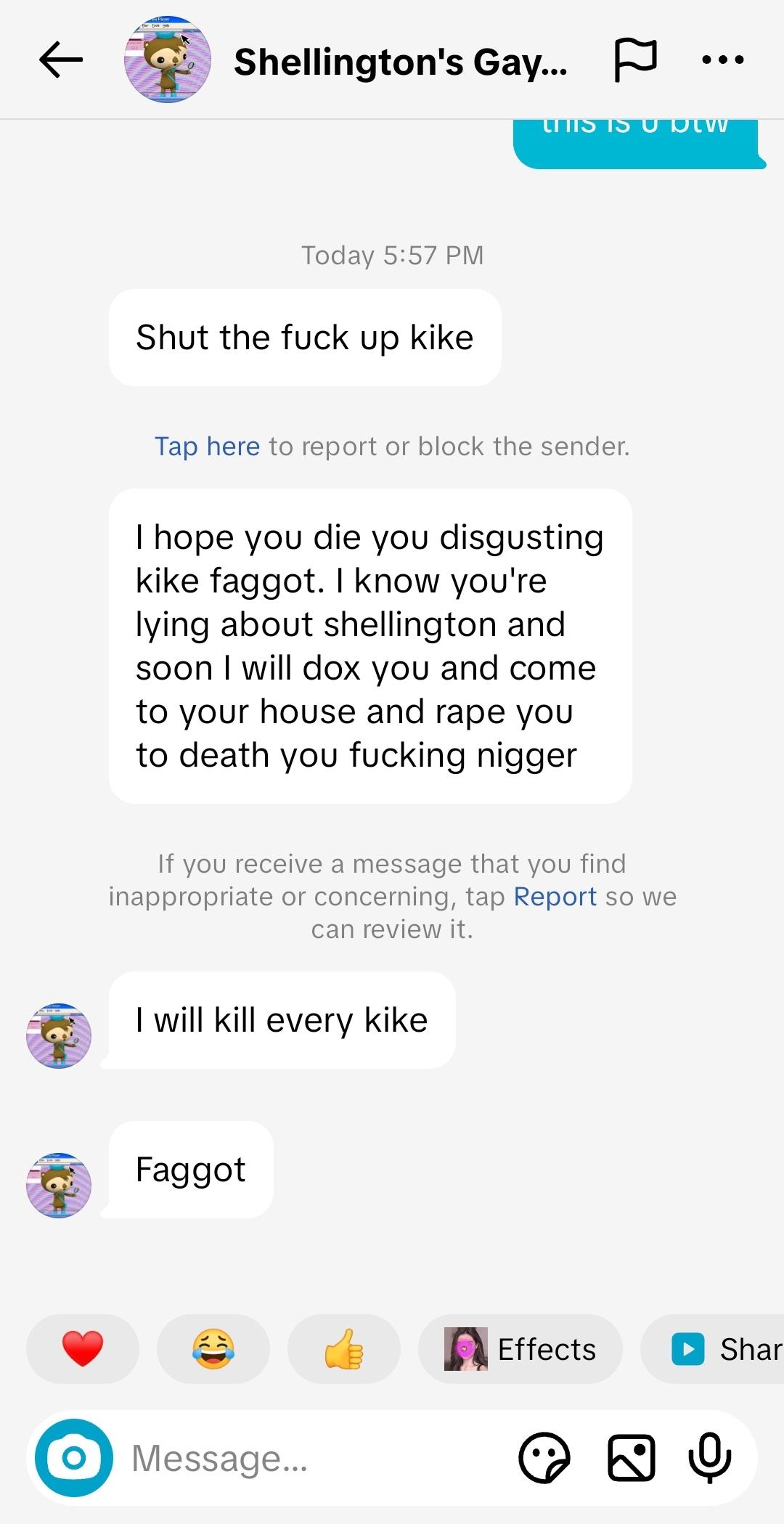
Task: Open the three-dot overflow menu
Action: tap(723, 60)
